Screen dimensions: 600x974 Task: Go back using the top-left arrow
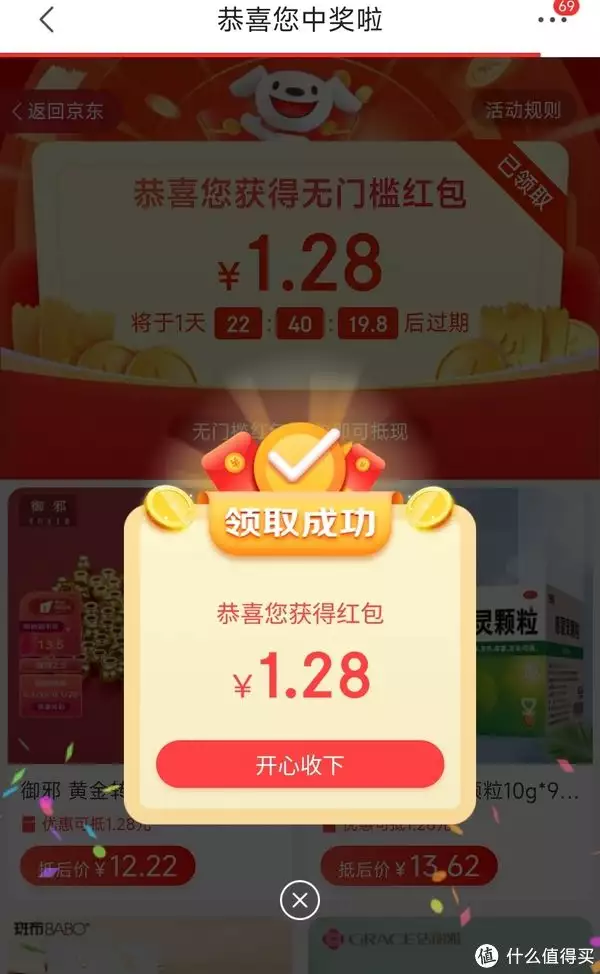[47, 21]
